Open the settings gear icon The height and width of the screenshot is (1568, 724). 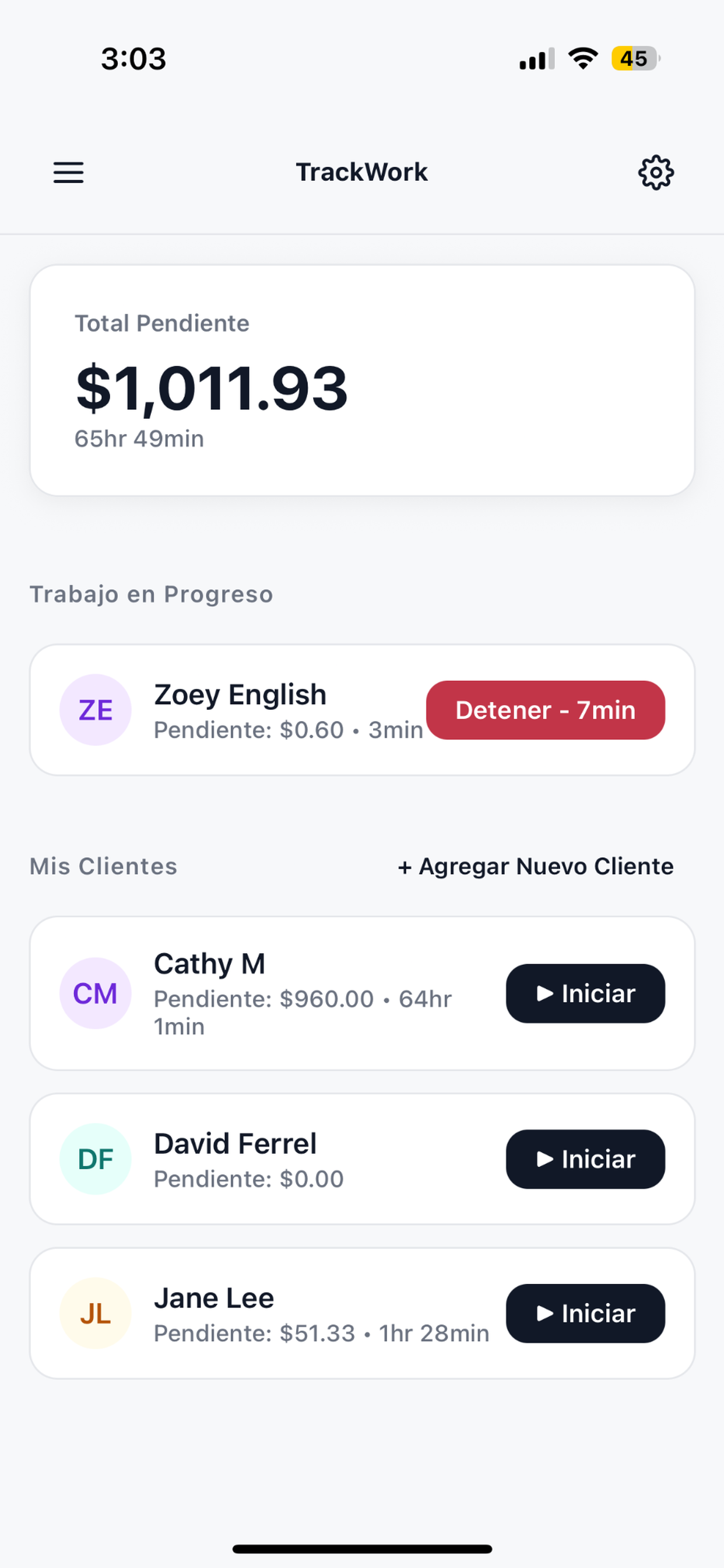[656, 173]
